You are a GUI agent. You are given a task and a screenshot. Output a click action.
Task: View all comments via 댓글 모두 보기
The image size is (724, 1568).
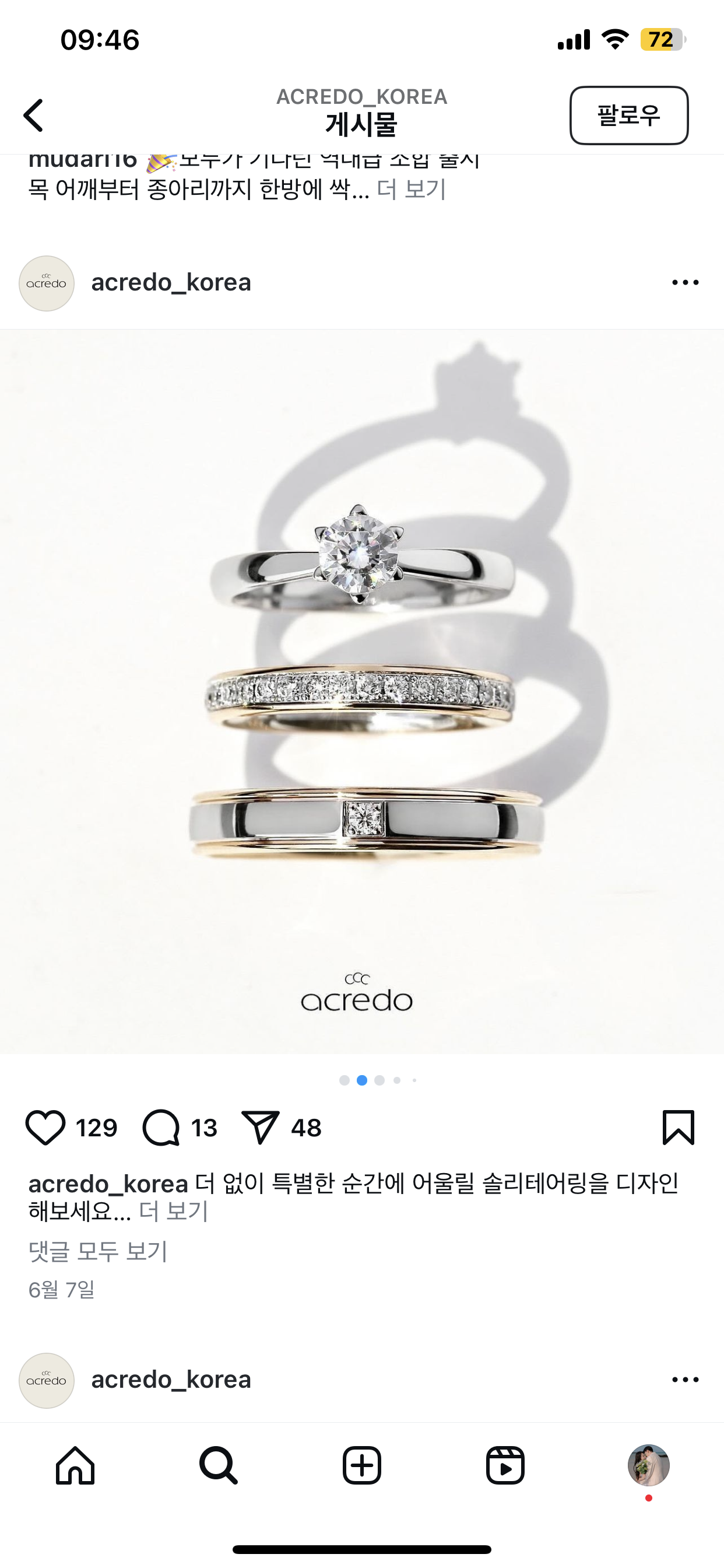tap(98, 1251)
